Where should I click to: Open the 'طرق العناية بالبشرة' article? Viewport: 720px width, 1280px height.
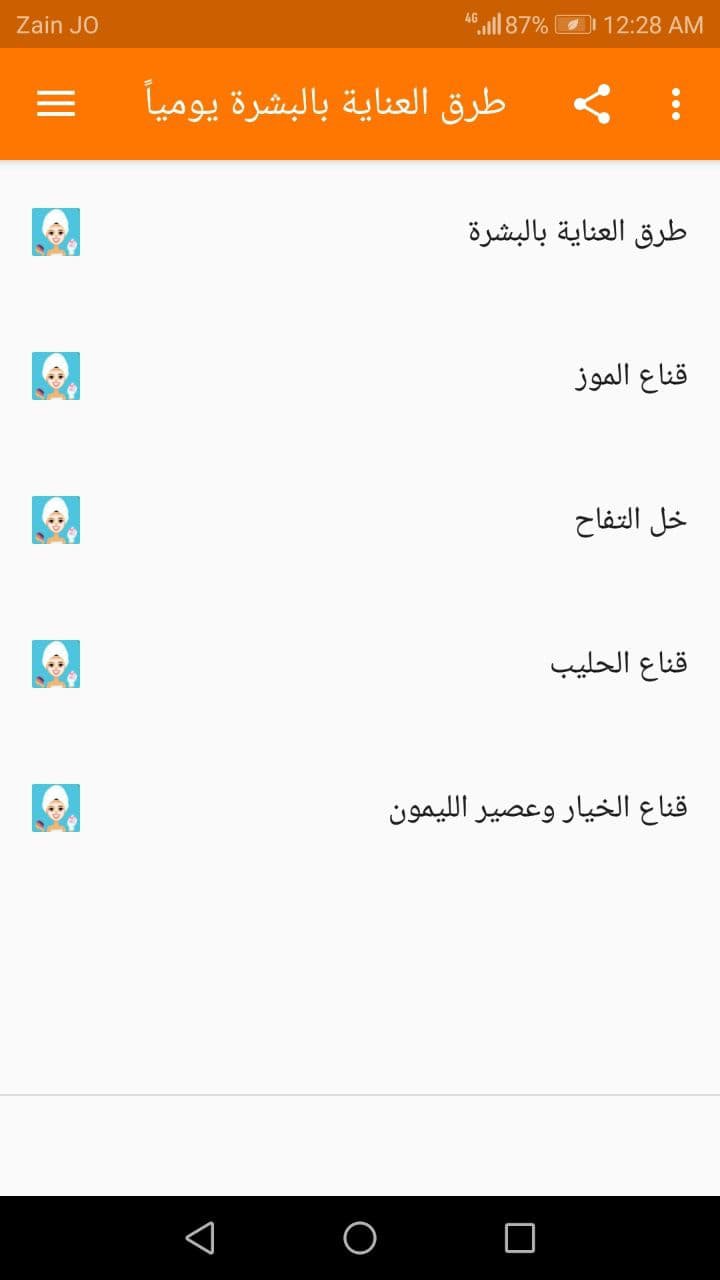(360, 232)
